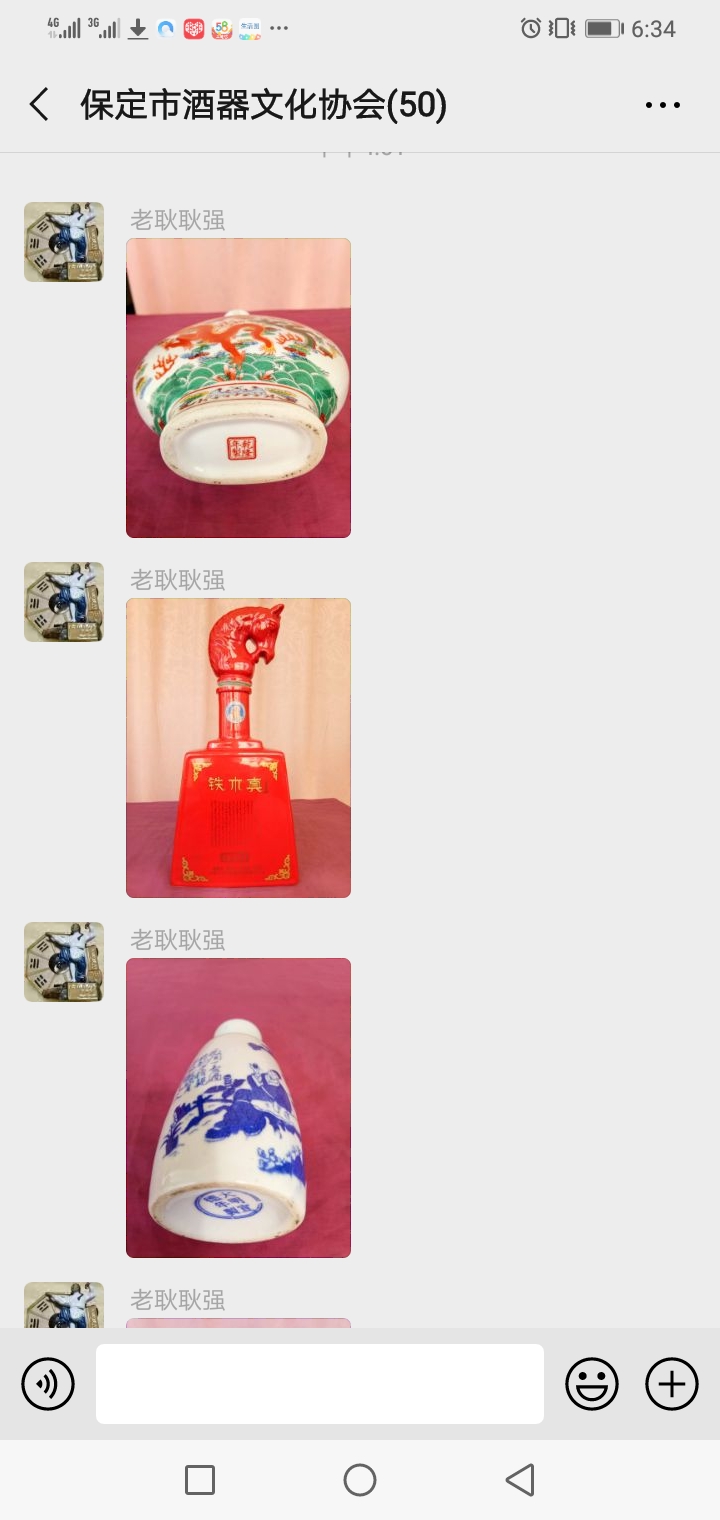Focus the message text field

click(x=320, y=1384)
